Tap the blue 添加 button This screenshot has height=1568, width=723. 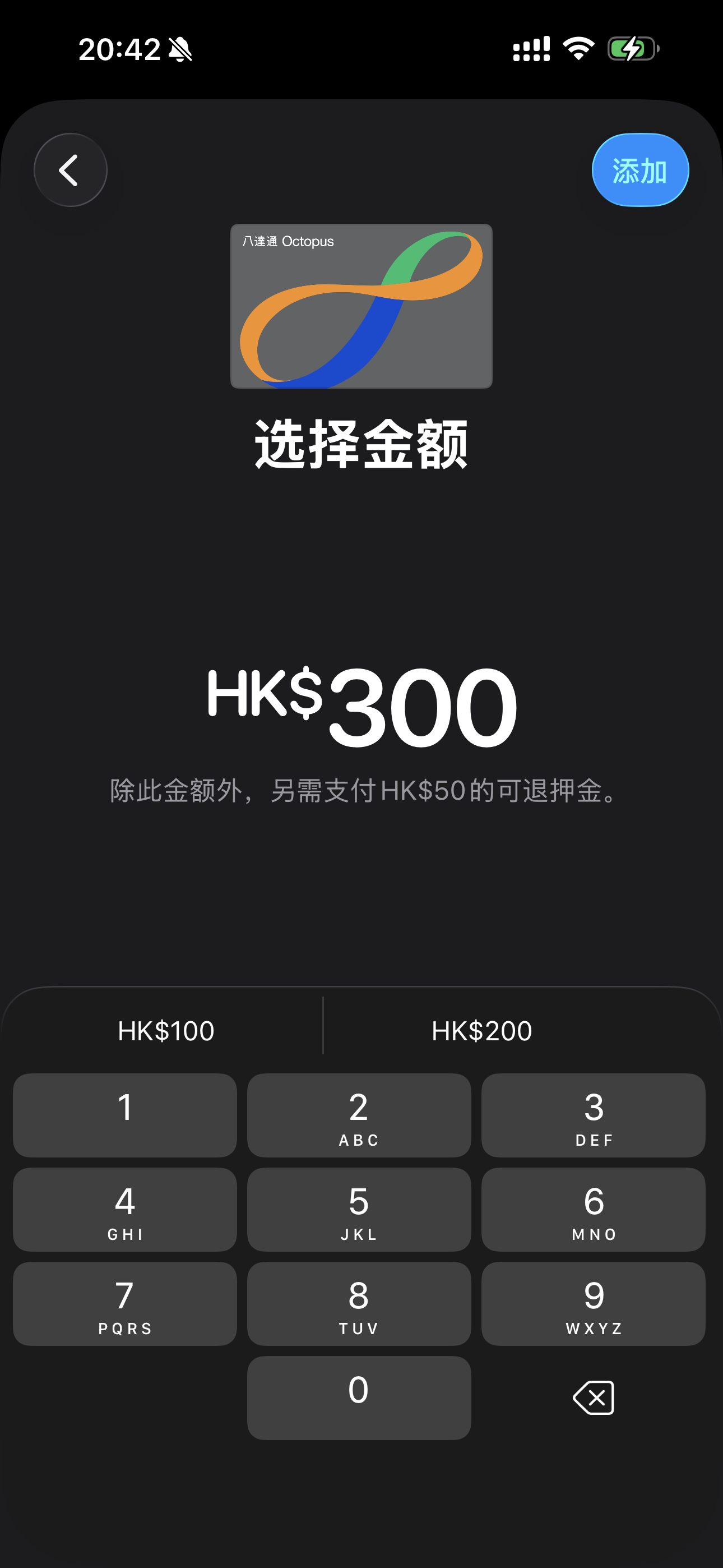click(x=639, y=170)
